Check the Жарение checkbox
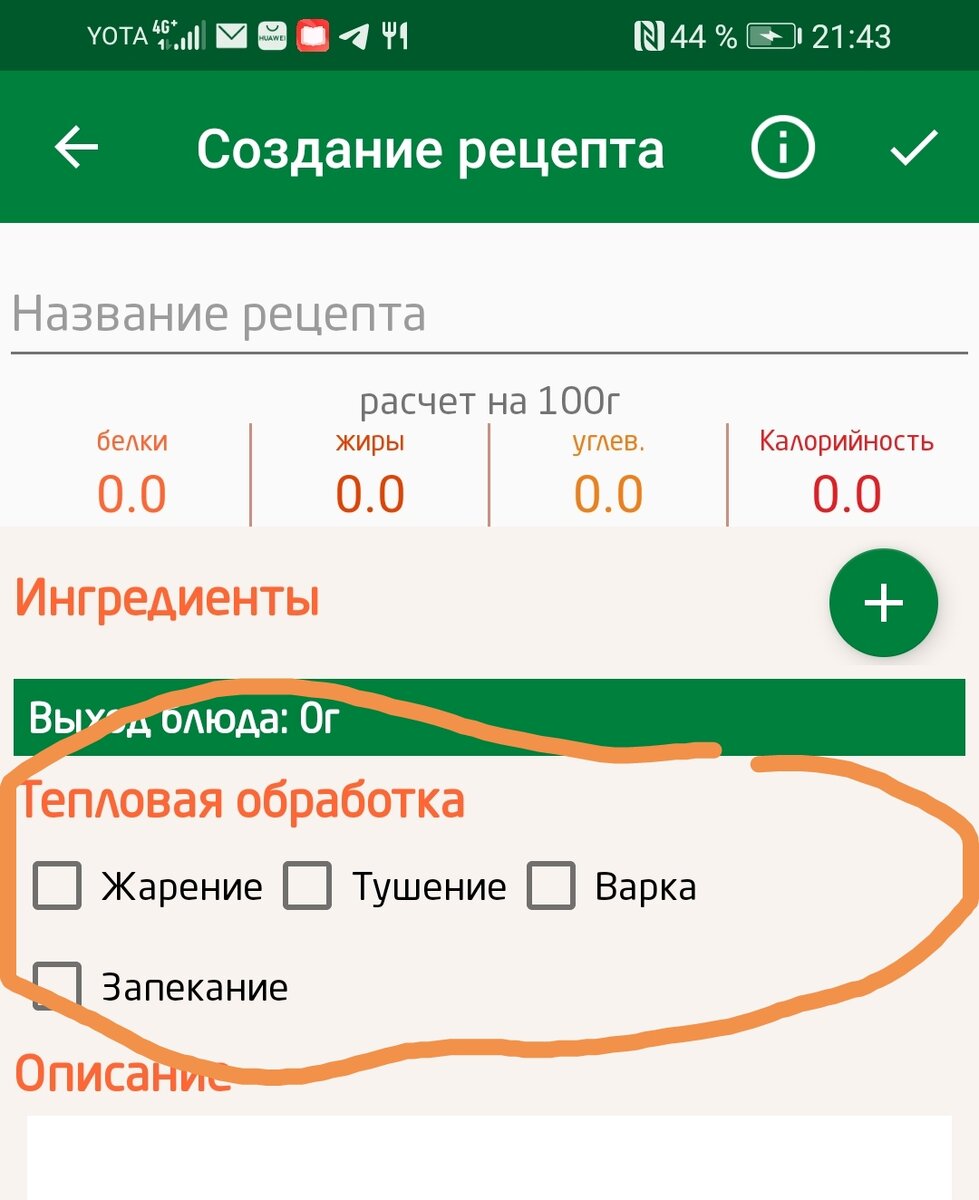The height and width of the screenshot is (1200, 979). pos(57,886)
